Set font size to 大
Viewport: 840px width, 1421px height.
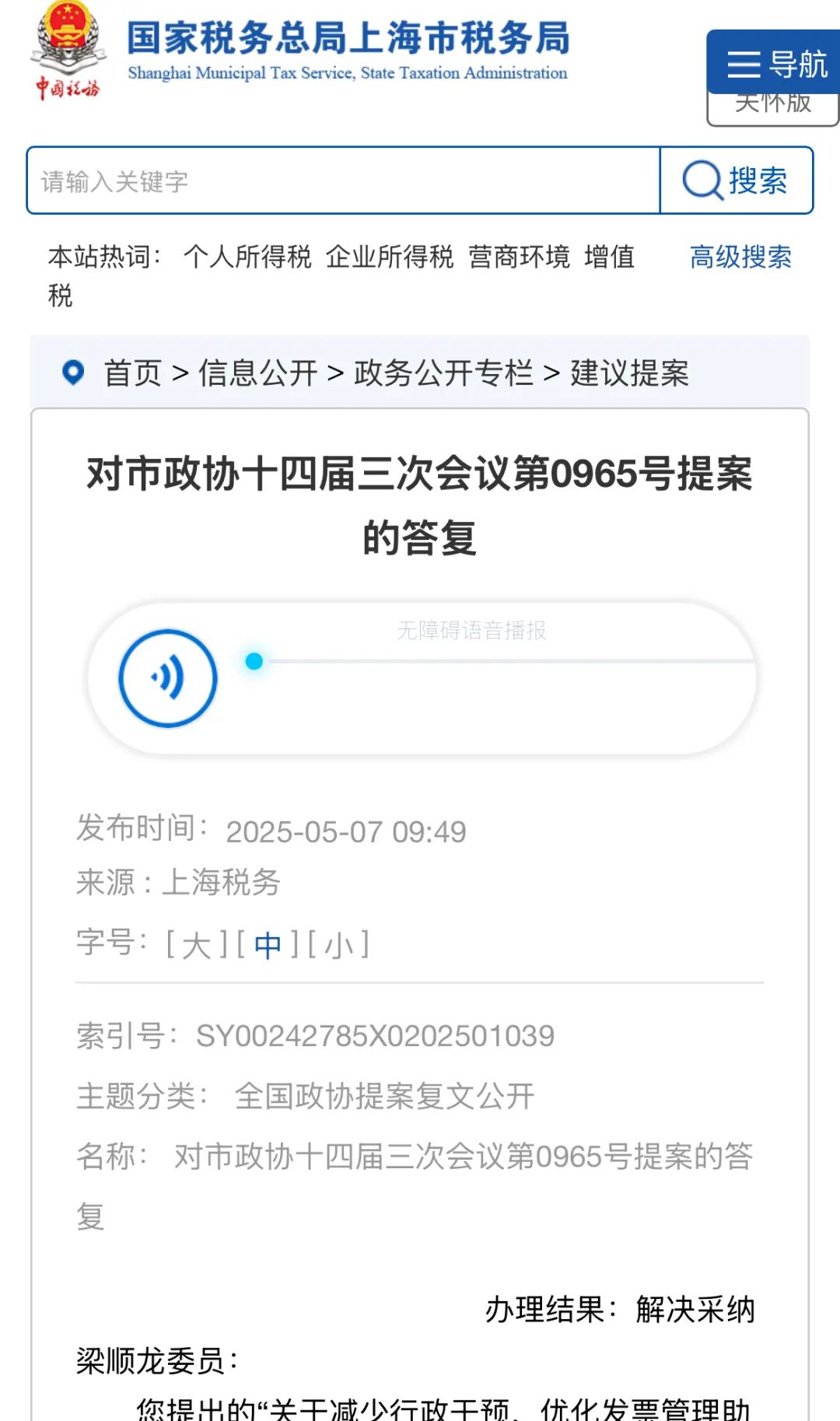tap(197, 945)
